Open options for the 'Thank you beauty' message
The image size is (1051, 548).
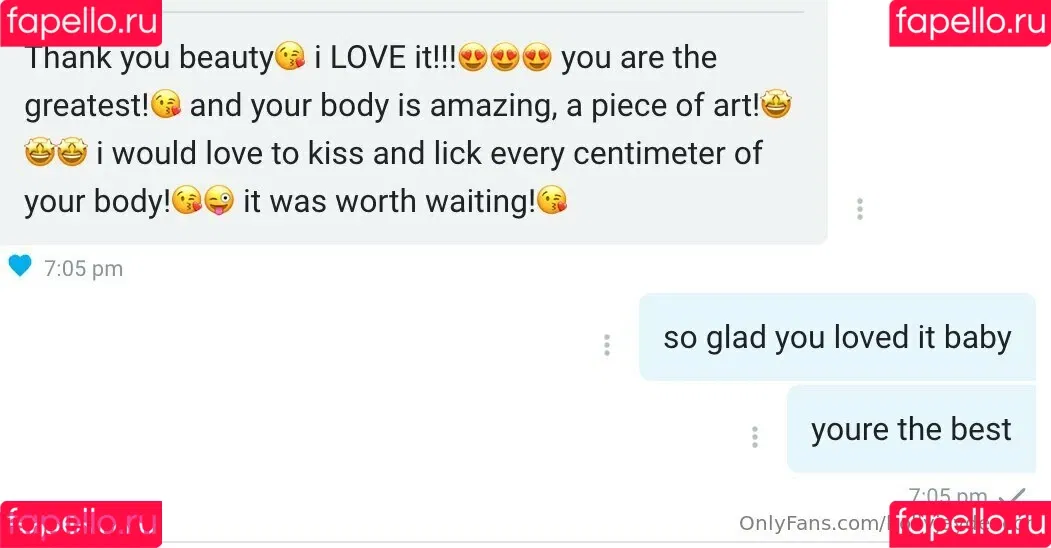[x=859, y=209]
